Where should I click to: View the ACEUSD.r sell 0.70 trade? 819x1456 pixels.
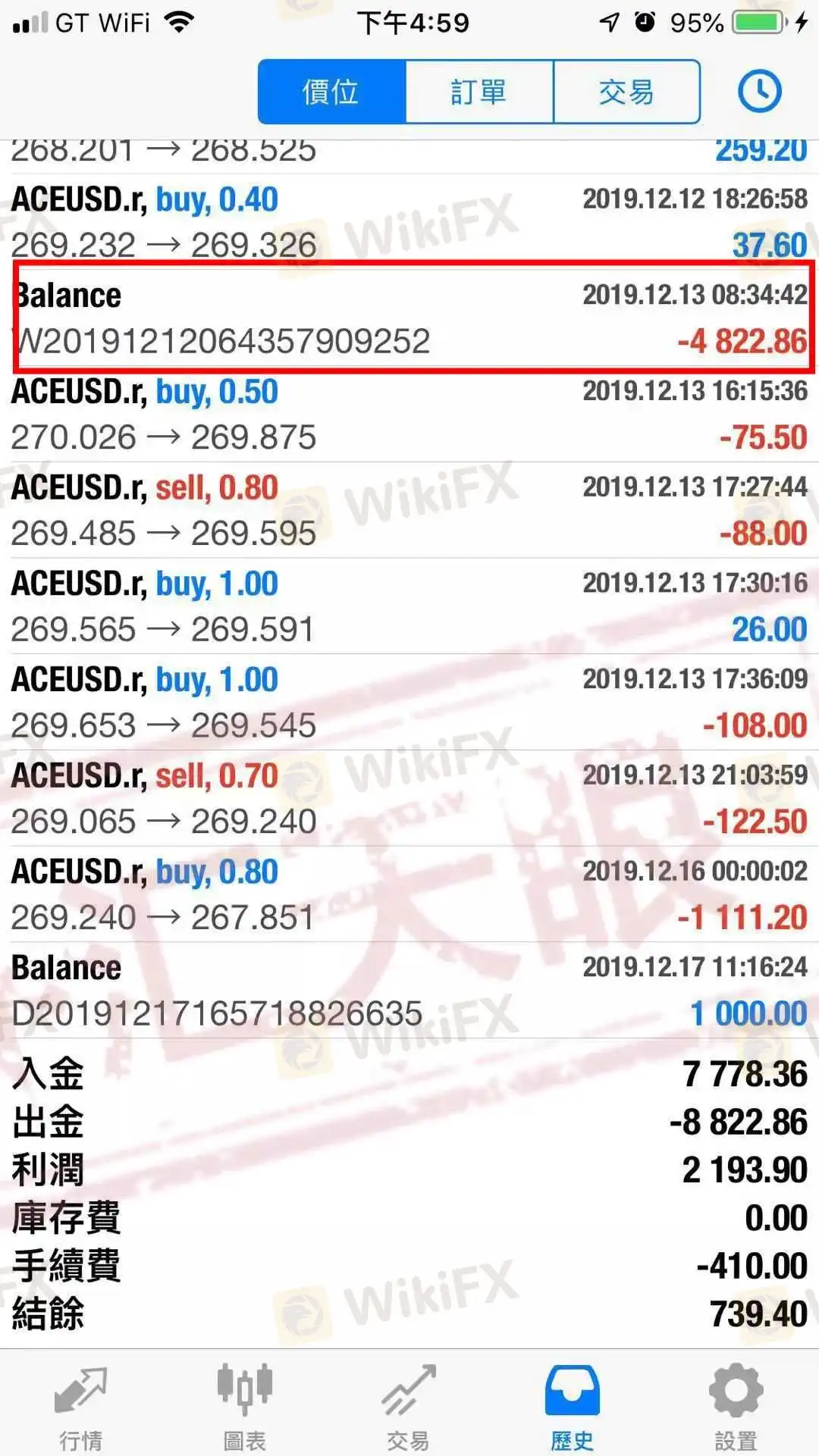pyautogui.click(x=409, y=798)
